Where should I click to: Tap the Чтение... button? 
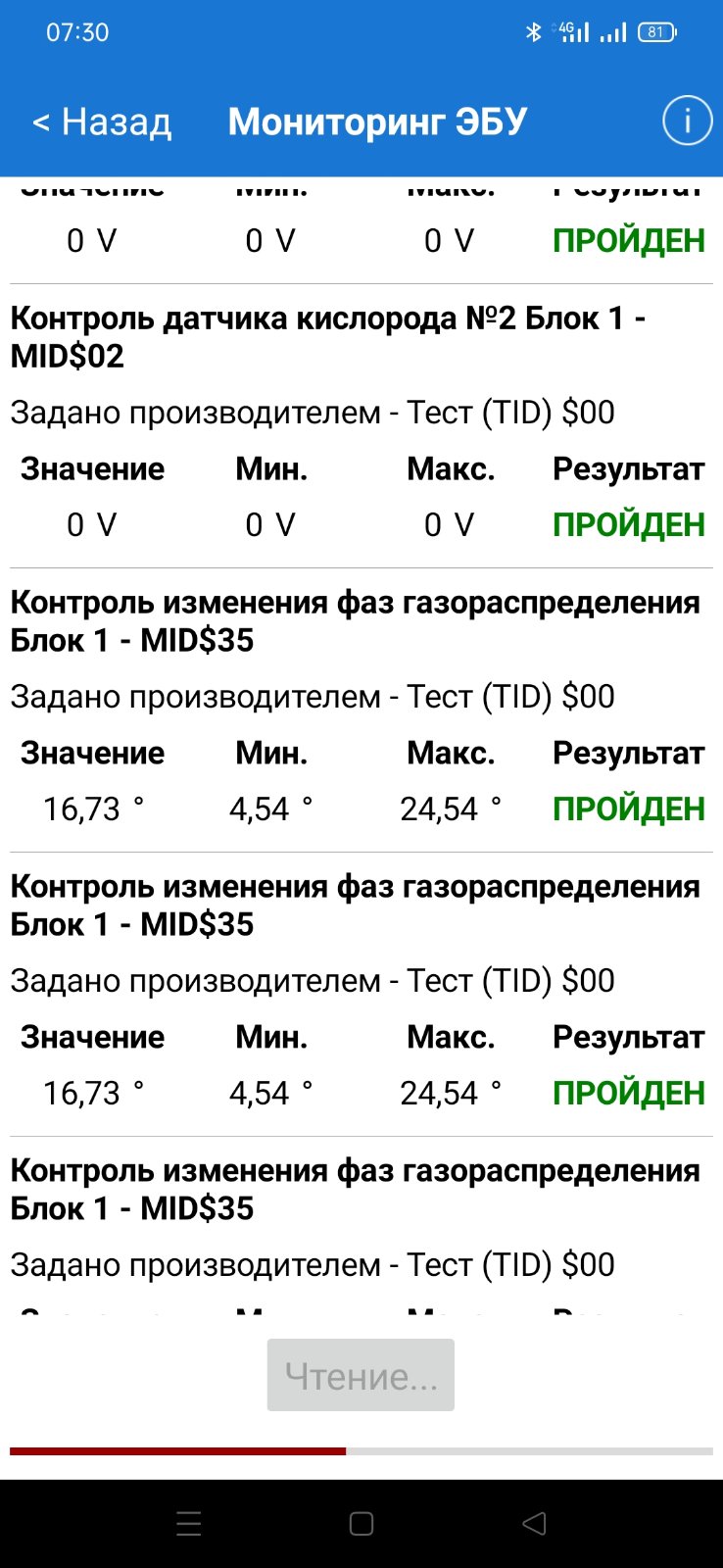pyautogui.click(x=361, y=1375)
